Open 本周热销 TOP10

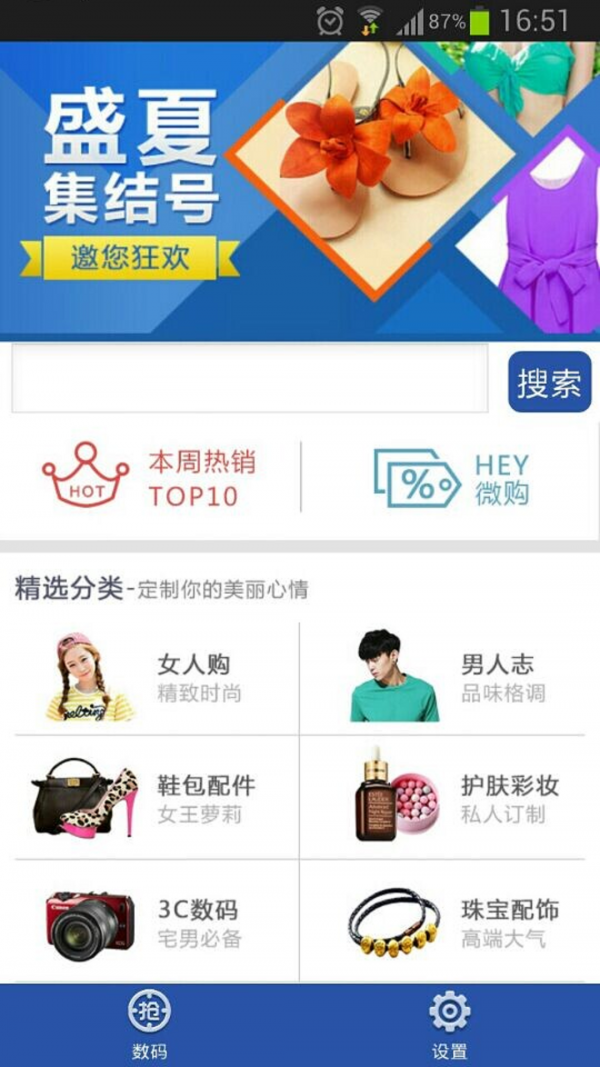[x=150, y=477]
